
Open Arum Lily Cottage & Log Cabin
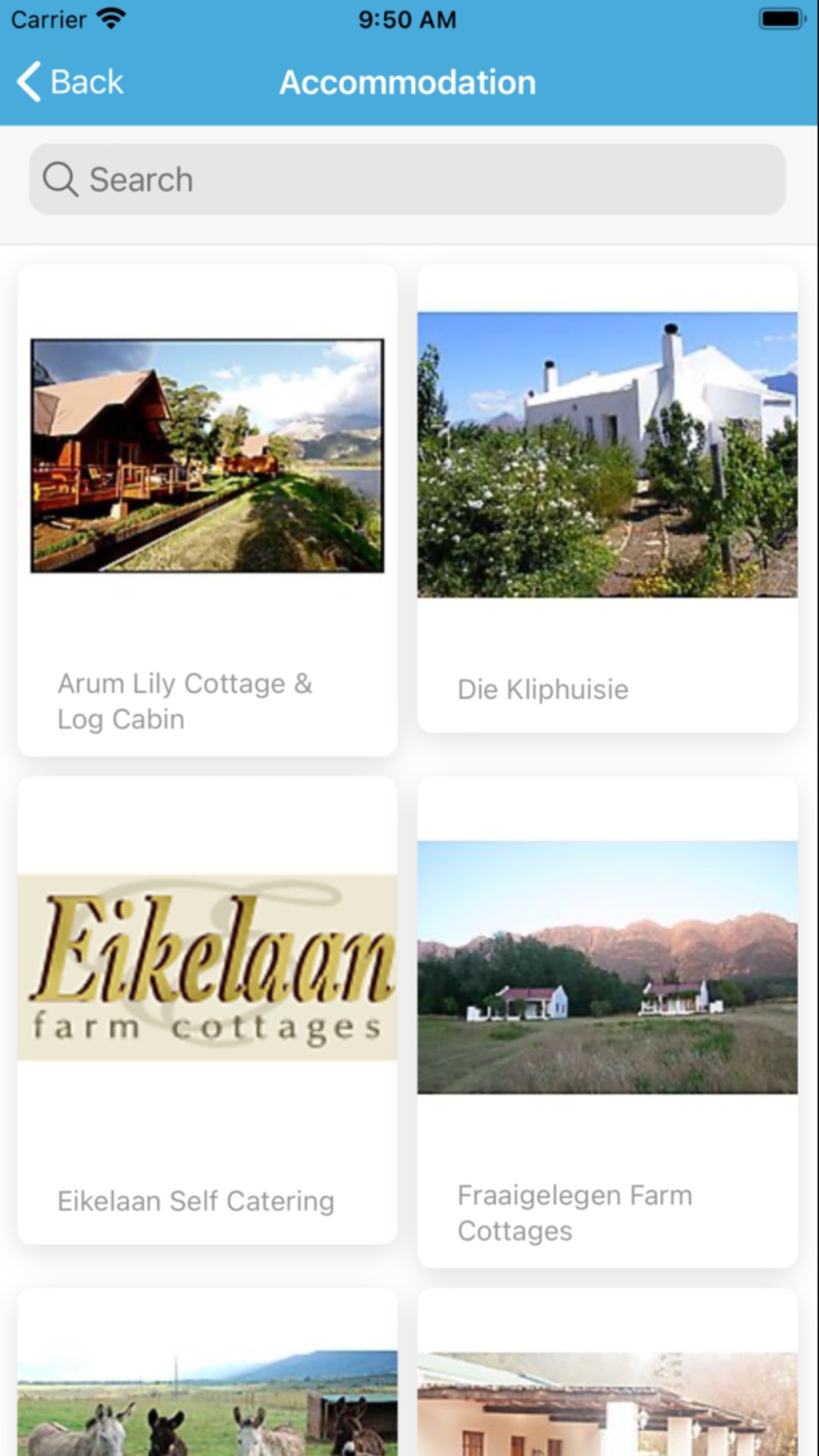tap(207, 509)
